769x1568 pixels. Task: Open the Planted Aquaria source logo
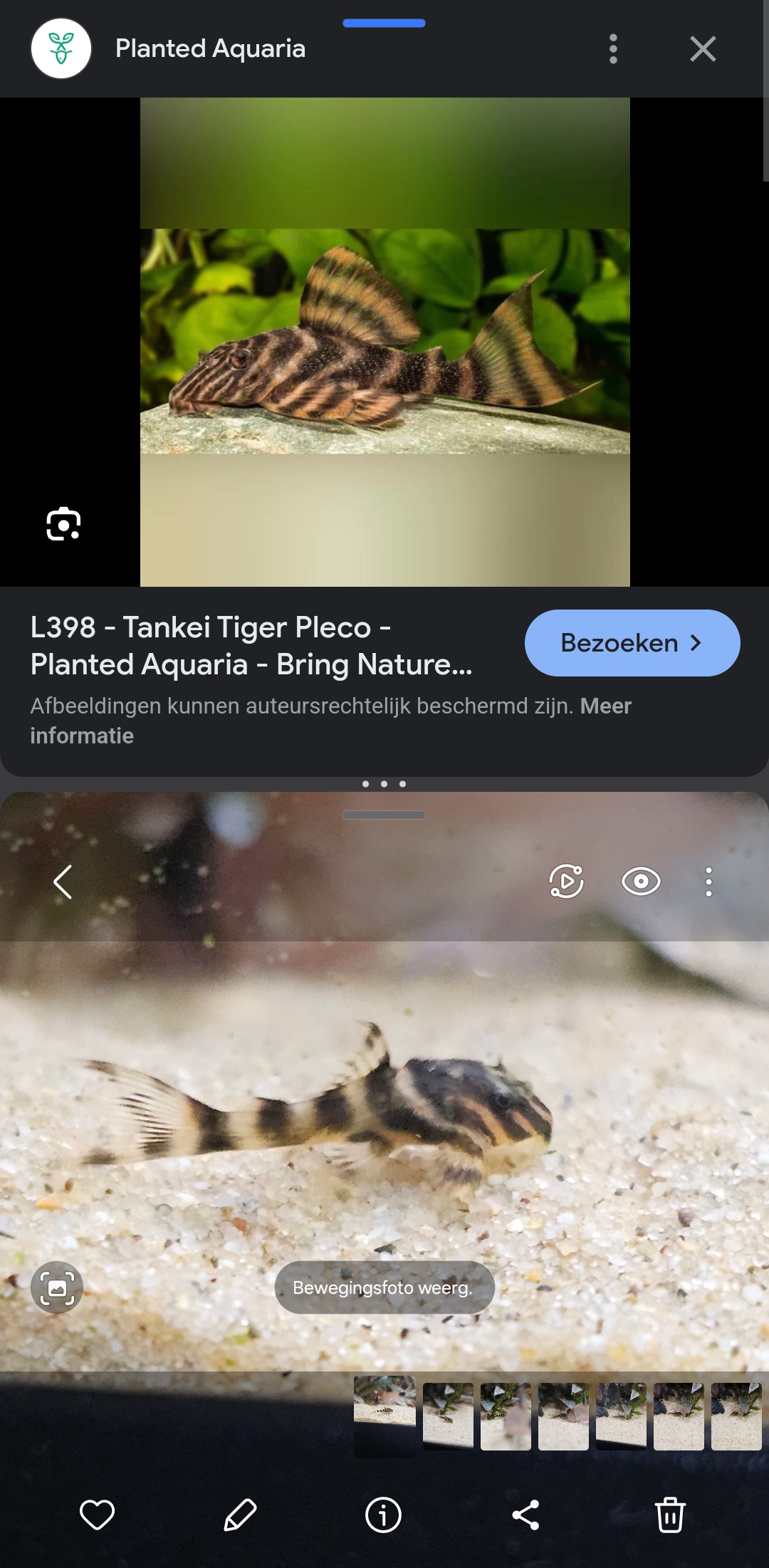(x=61, y=49)
